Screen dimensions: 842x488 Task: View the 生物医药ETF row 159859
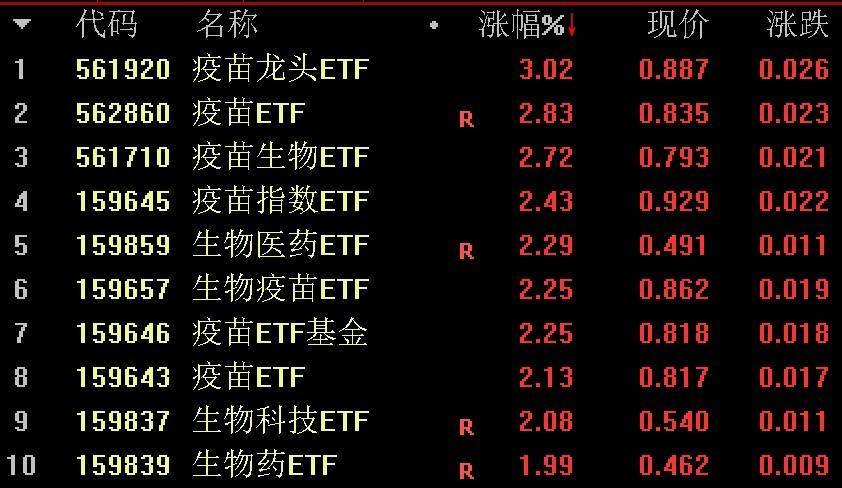(280, 245)
